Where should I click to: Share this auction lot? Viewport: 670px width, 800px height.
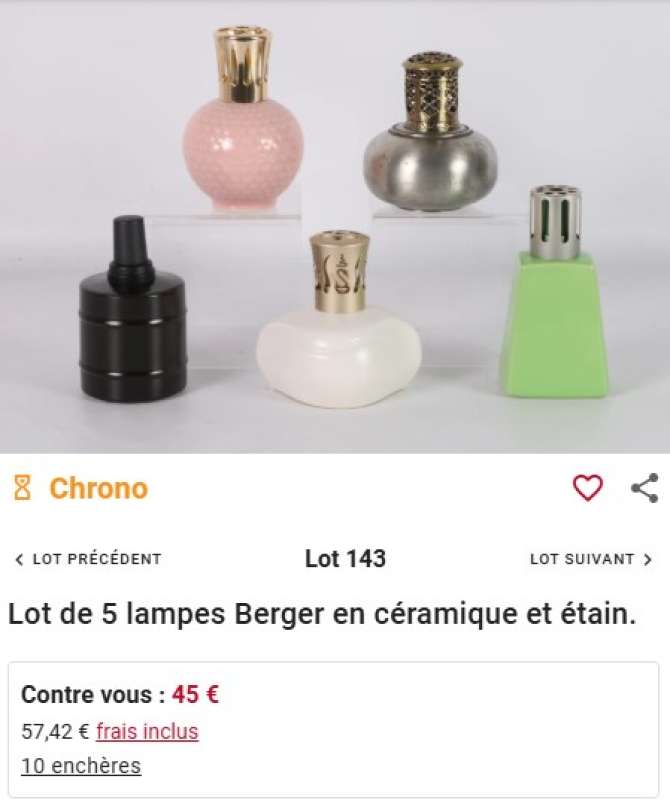tap(645, 488)
